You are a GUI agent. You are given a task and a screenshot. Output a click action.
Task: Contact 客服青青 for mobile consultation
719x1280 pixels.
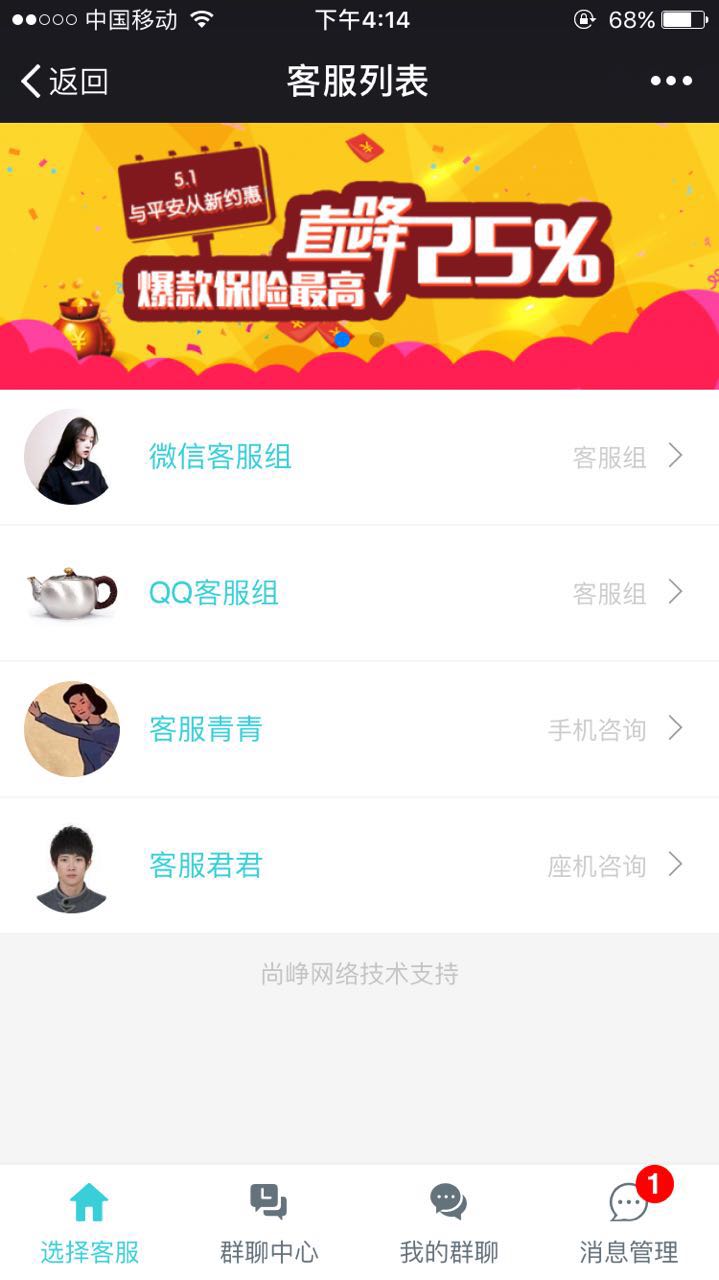[360, 729]
